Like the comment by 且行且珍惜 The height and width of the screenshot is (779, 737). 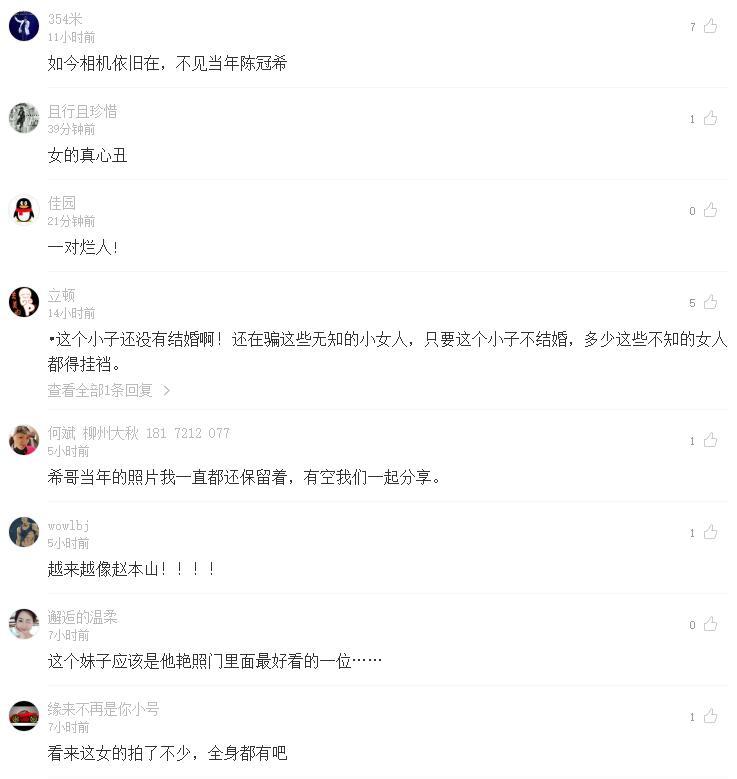coord(710,119)
